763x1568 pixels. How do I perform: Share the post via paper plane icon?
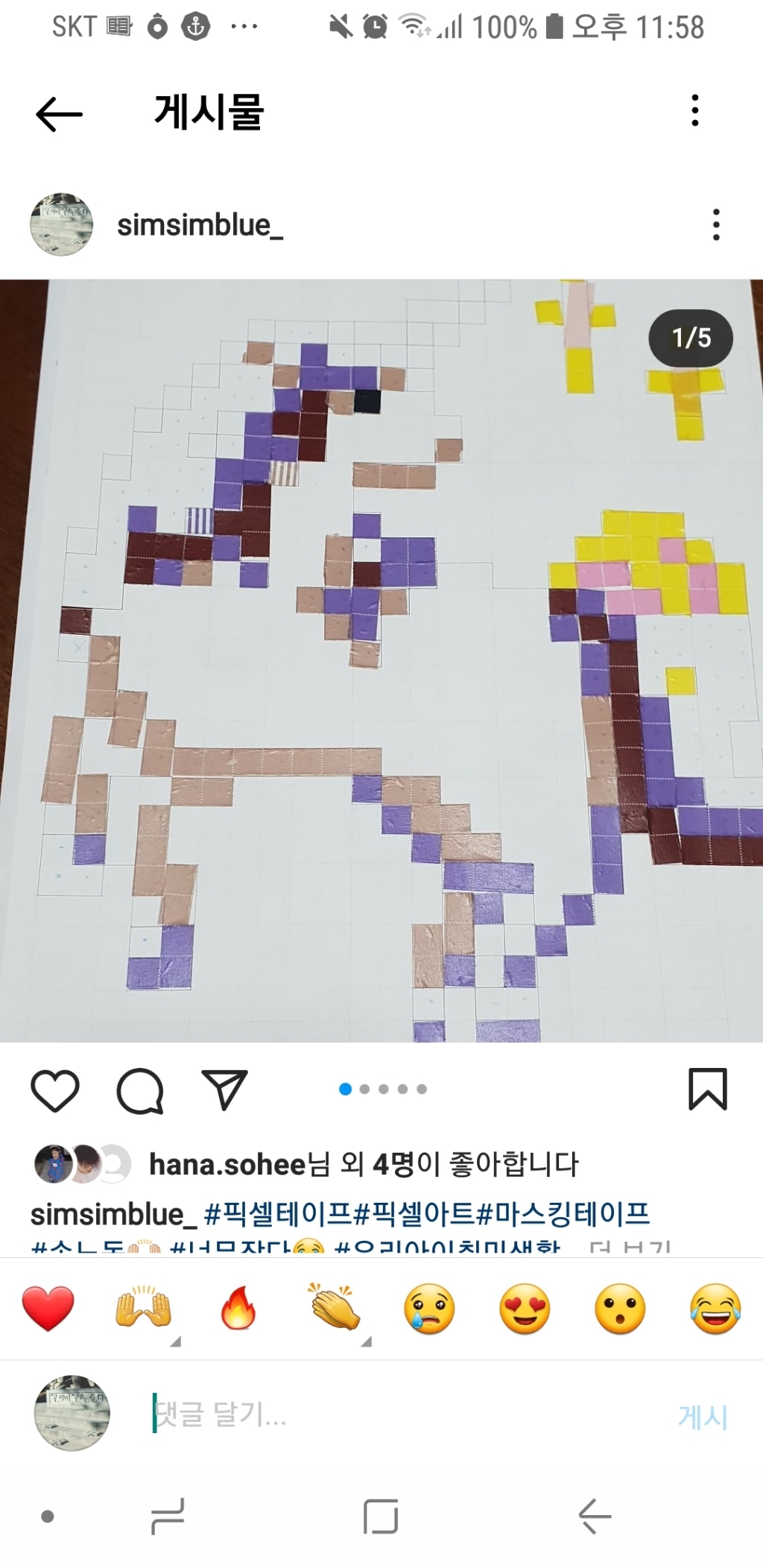point(224,1090)
